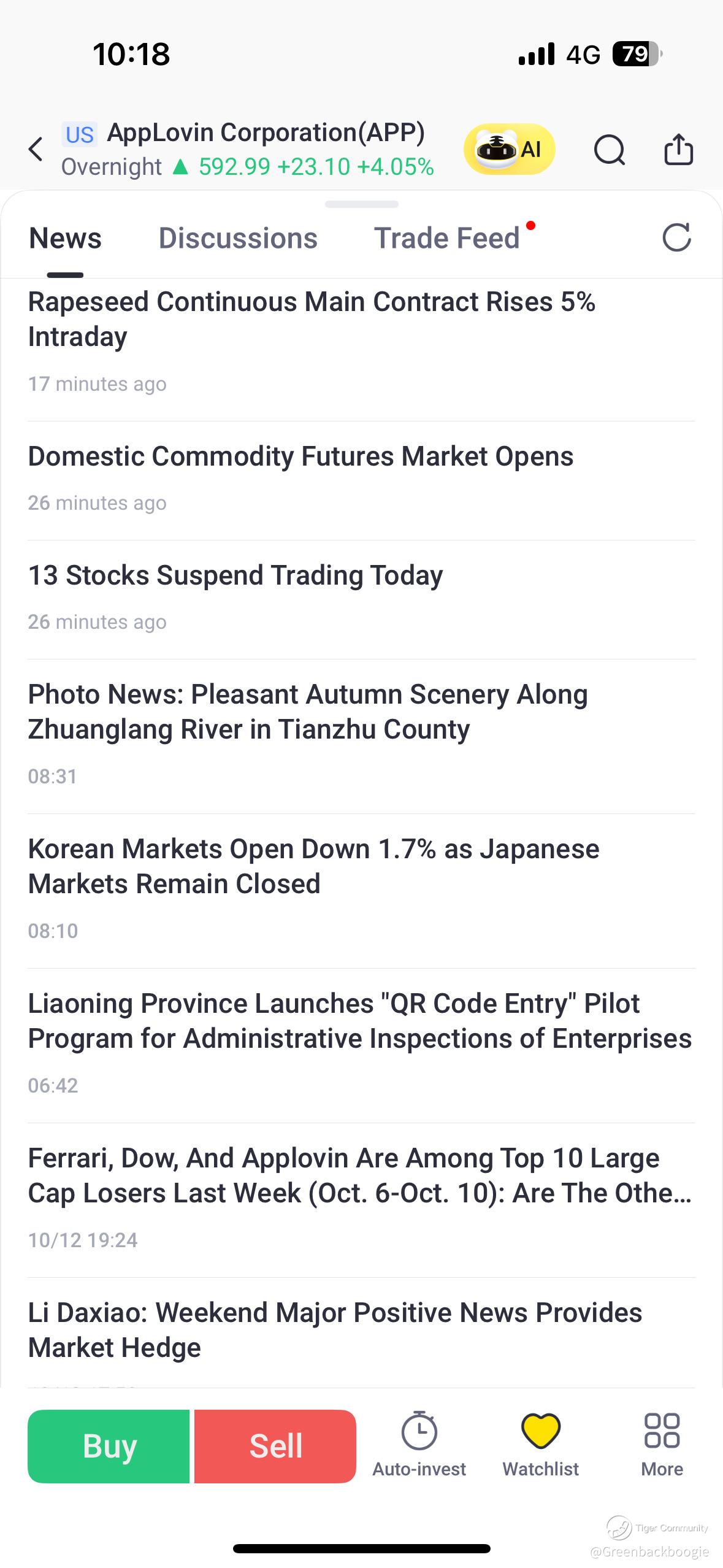Read Domestic Commodity Futures Market Opens
This screenshot has width=723, height=1568.
tap(300, 456)
